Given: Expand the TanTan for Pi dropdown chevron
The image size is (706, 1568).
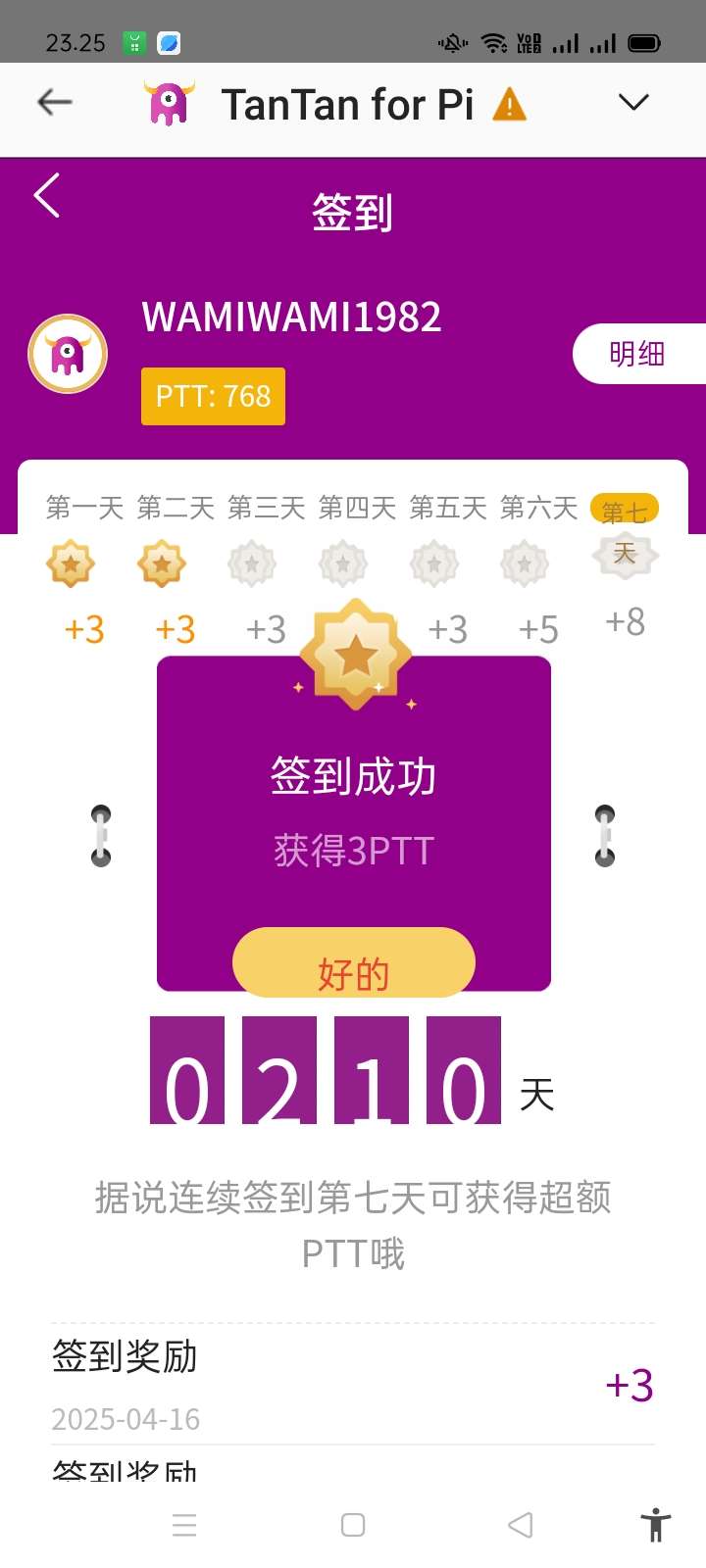Looking at the screenshot, I should pos(634,102).
